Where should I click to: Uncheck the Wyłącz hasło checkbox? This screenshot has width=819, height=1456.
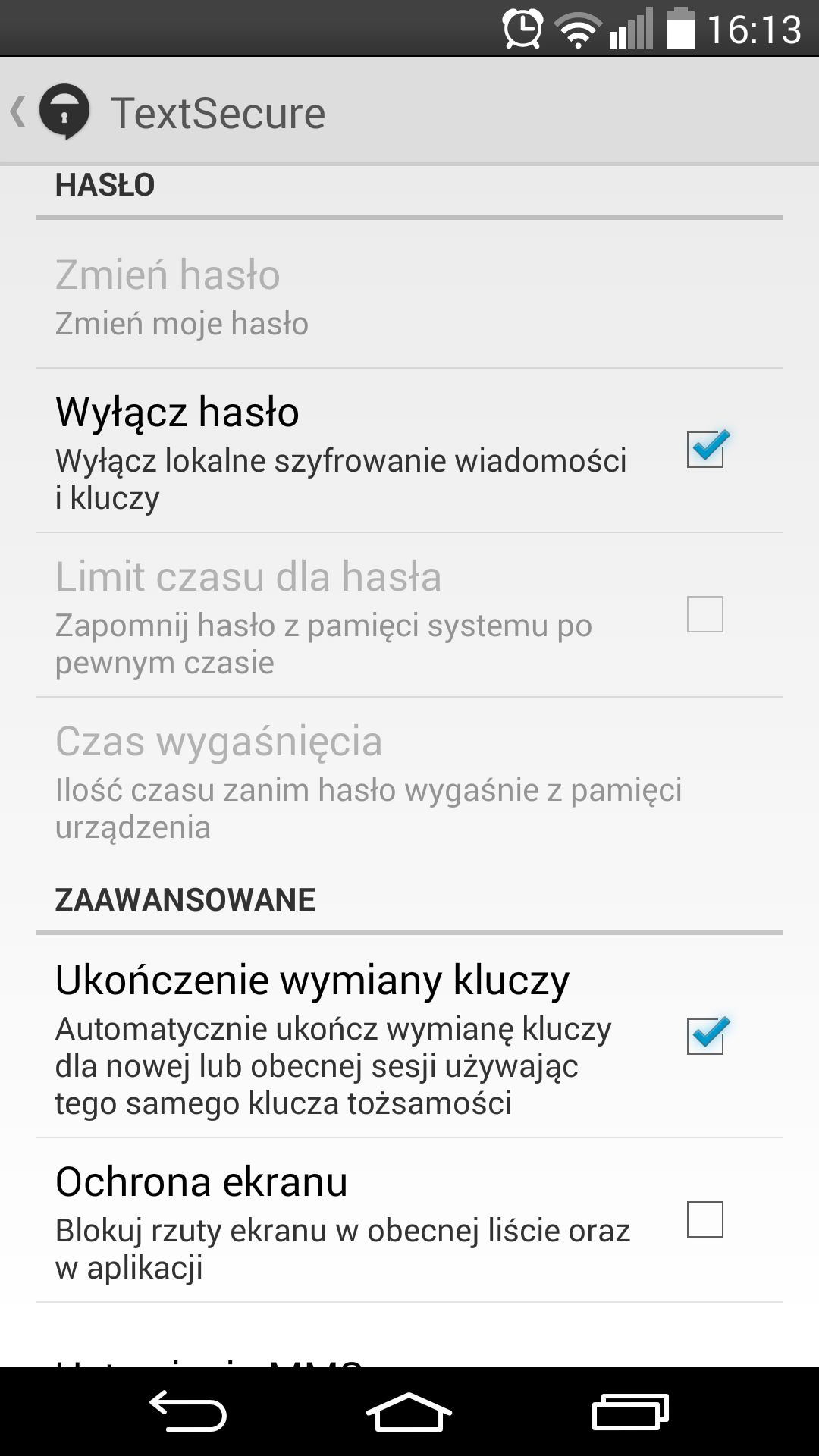pos(705,449)
